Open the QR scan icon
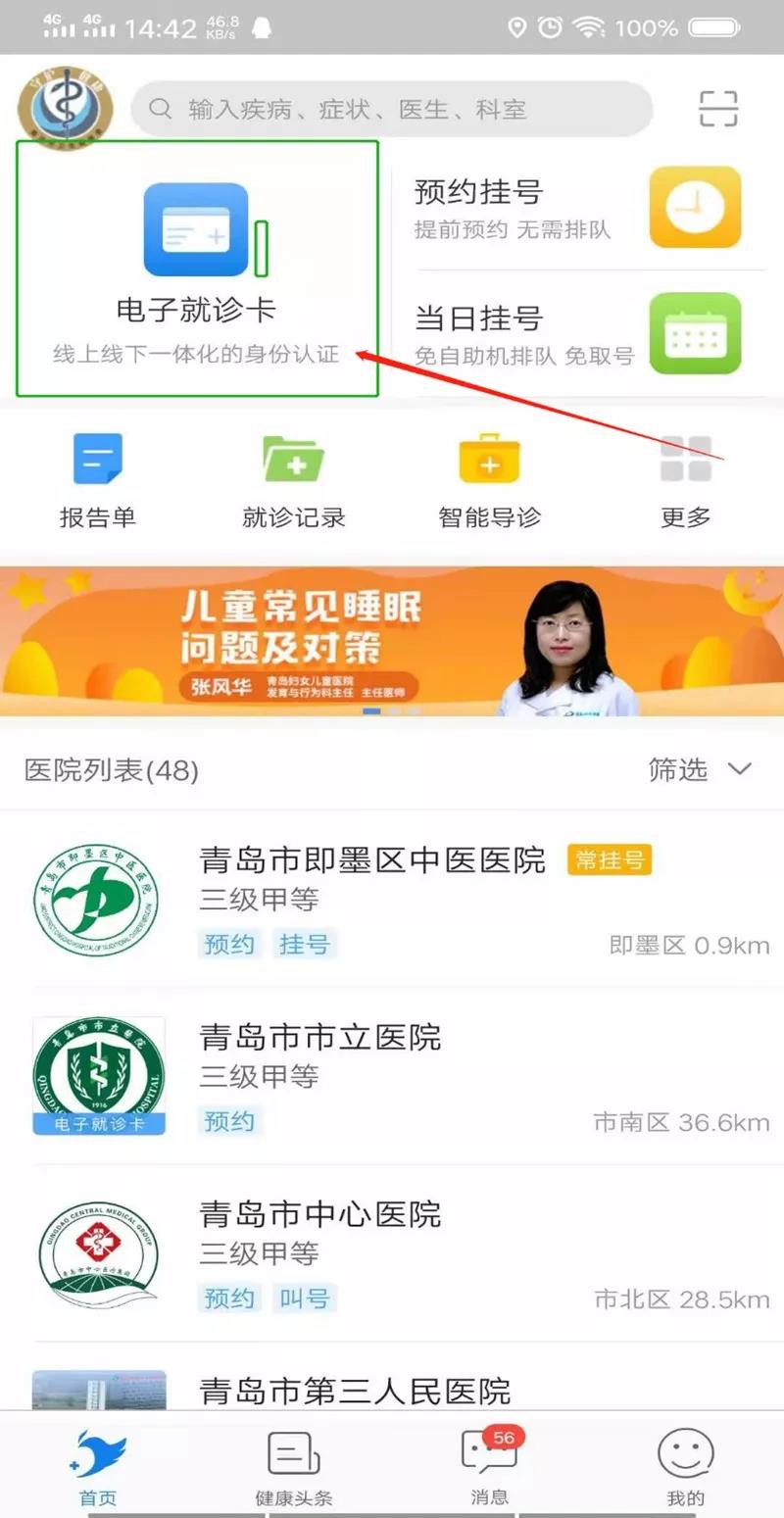 point(717,109)
